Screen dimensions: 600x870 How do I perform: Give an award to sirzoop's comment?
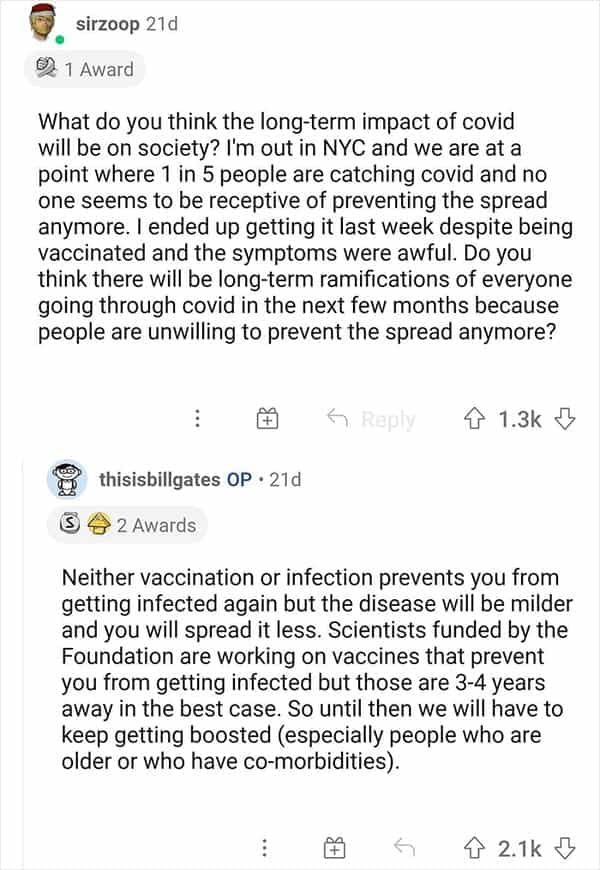coord(267,420)
